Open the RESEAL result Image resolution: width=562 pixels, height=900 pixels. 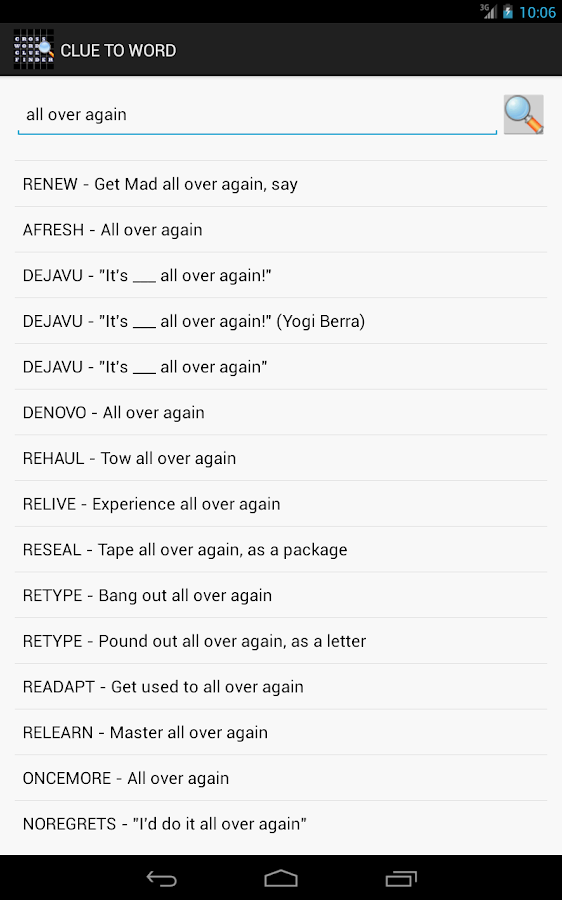pos(281,549)
